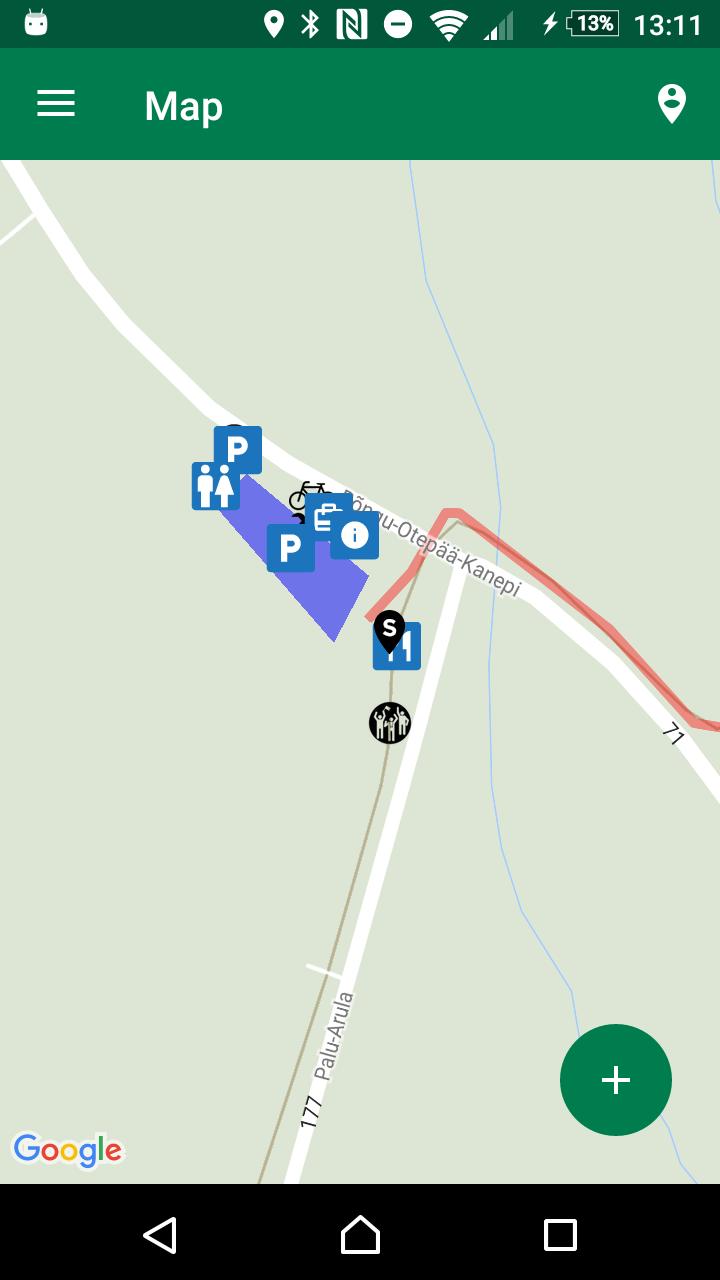Open the navigation drawer with the hamburger icon
720x1280 pixels.
(55, 103)
